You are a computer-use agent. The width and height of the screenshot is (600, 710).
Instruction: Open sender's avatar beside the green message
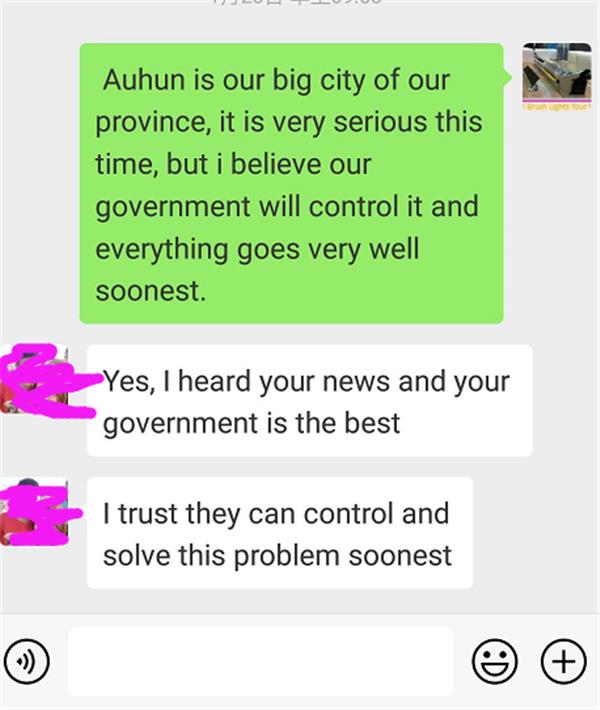coord(556,76)
